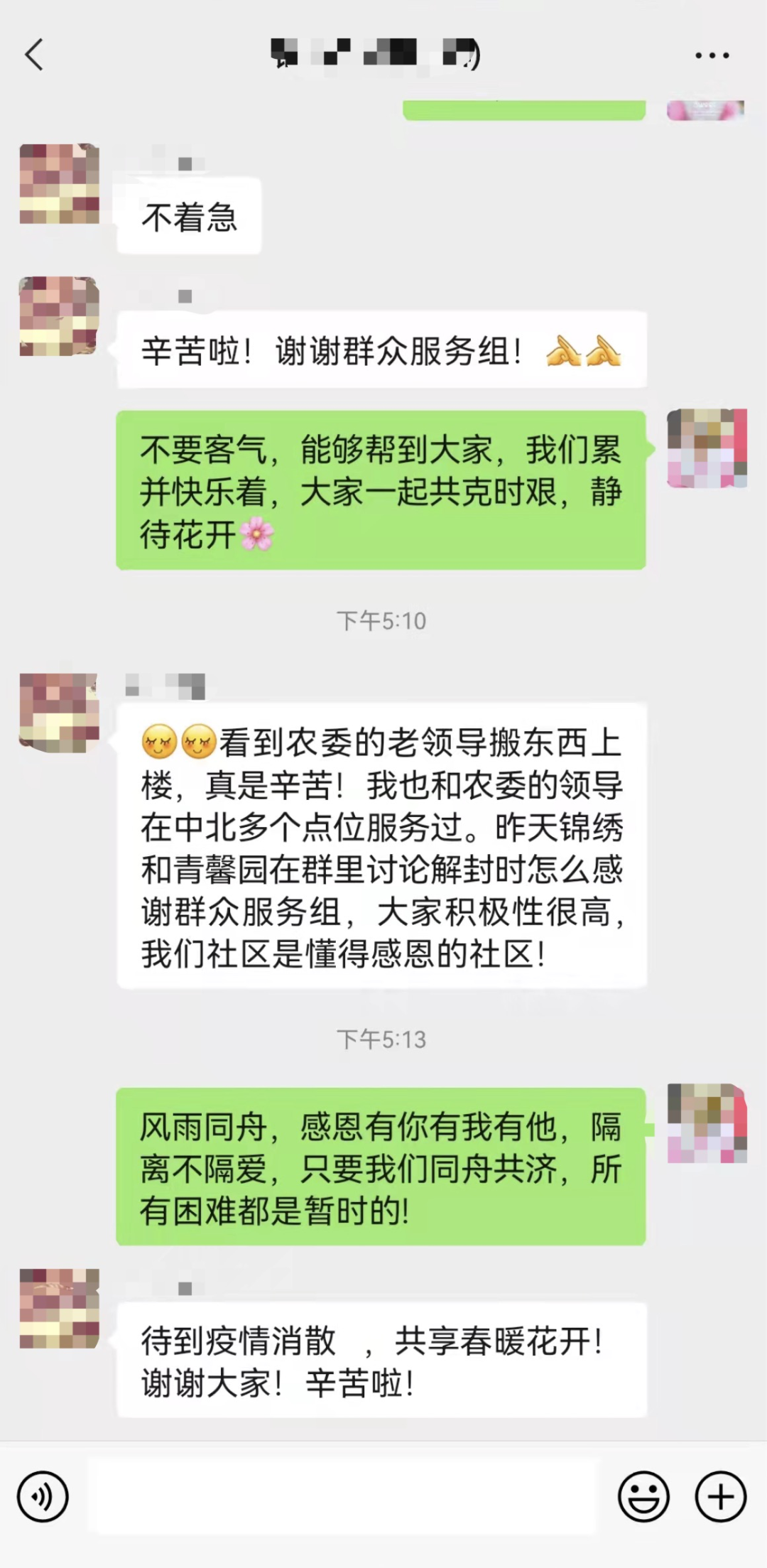The image size is (767, 1568).
Task: Open avatar beside 不要客气 message
Action: point(706,448)
